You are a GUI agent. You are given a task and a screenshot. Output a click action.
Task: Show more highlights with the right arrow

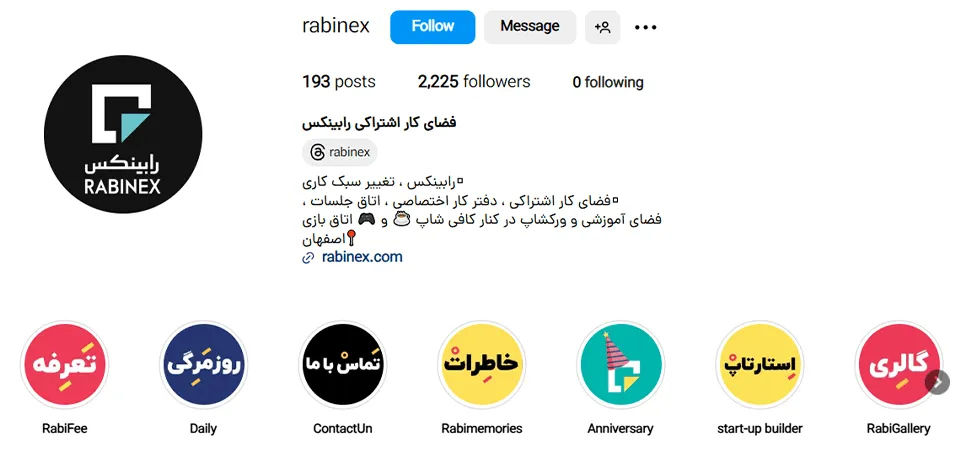pyautogui.click(x=937, y=381)
